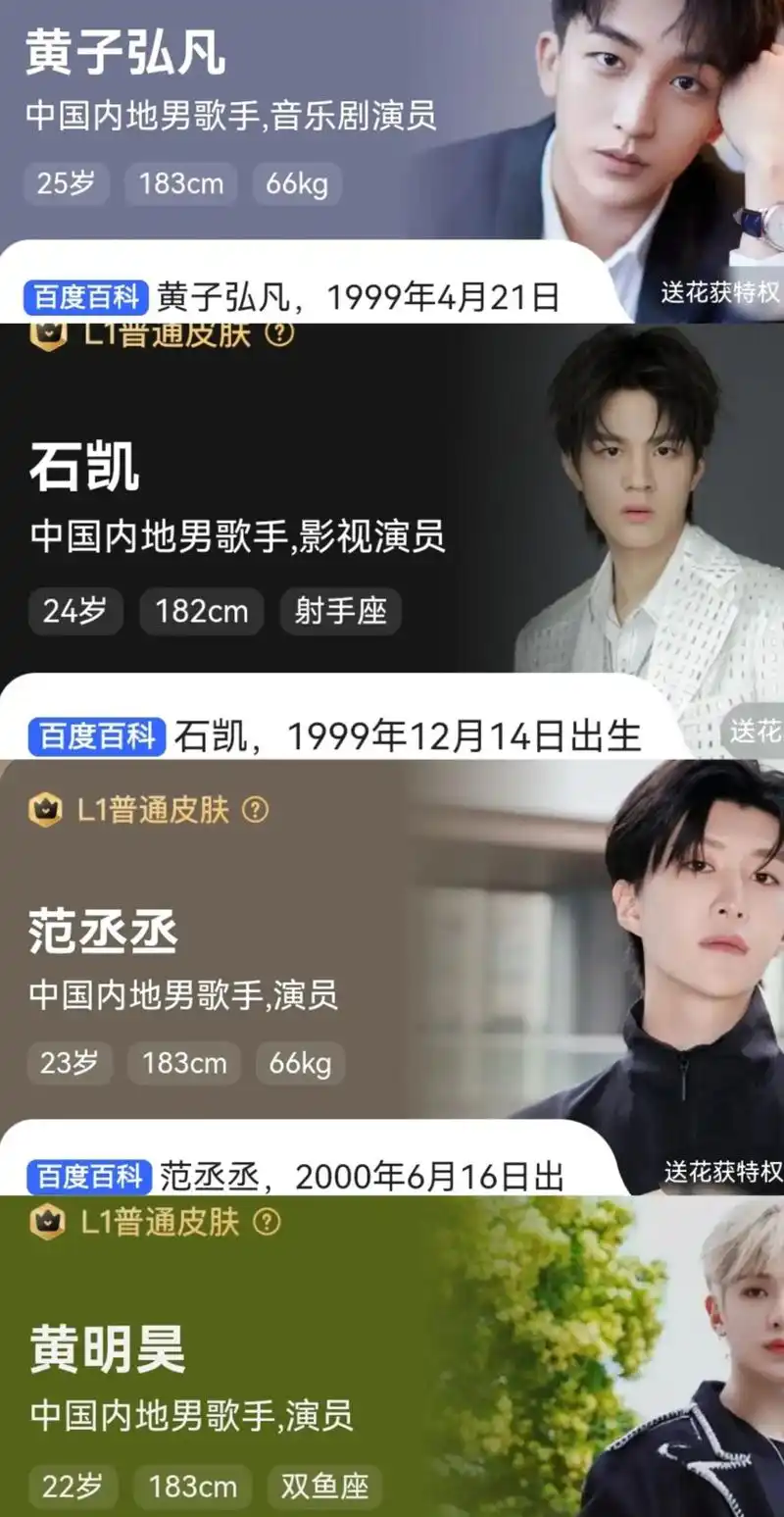
Task: Click the 百度百科 badge on 黄子弘凡's entry
Action: pos(87,295)
